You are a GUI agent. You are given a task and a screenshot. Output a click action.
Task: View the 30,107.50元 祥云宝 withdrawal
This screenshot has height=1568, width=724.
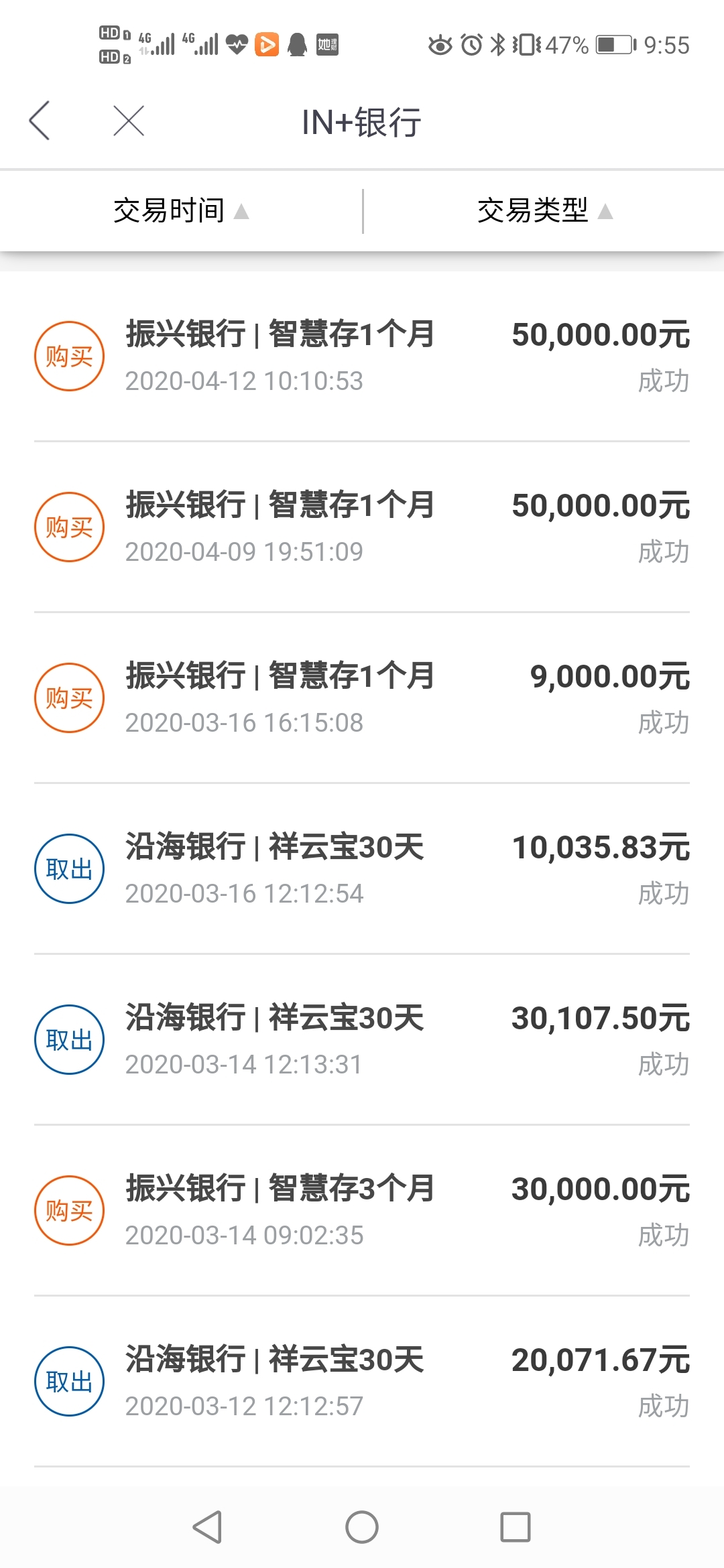coord(362,1040)
